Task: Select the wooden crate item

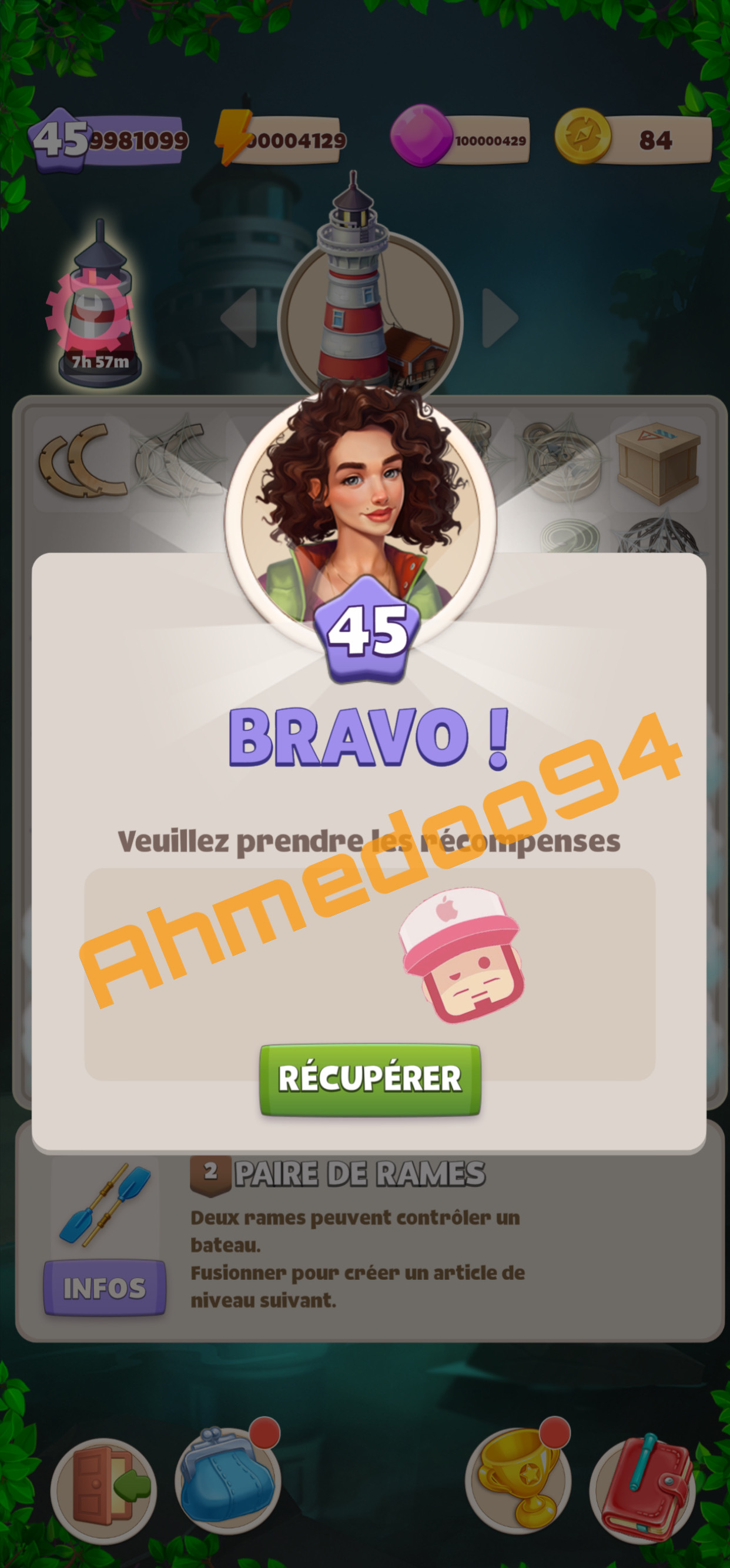Action: tap(657, 463)
